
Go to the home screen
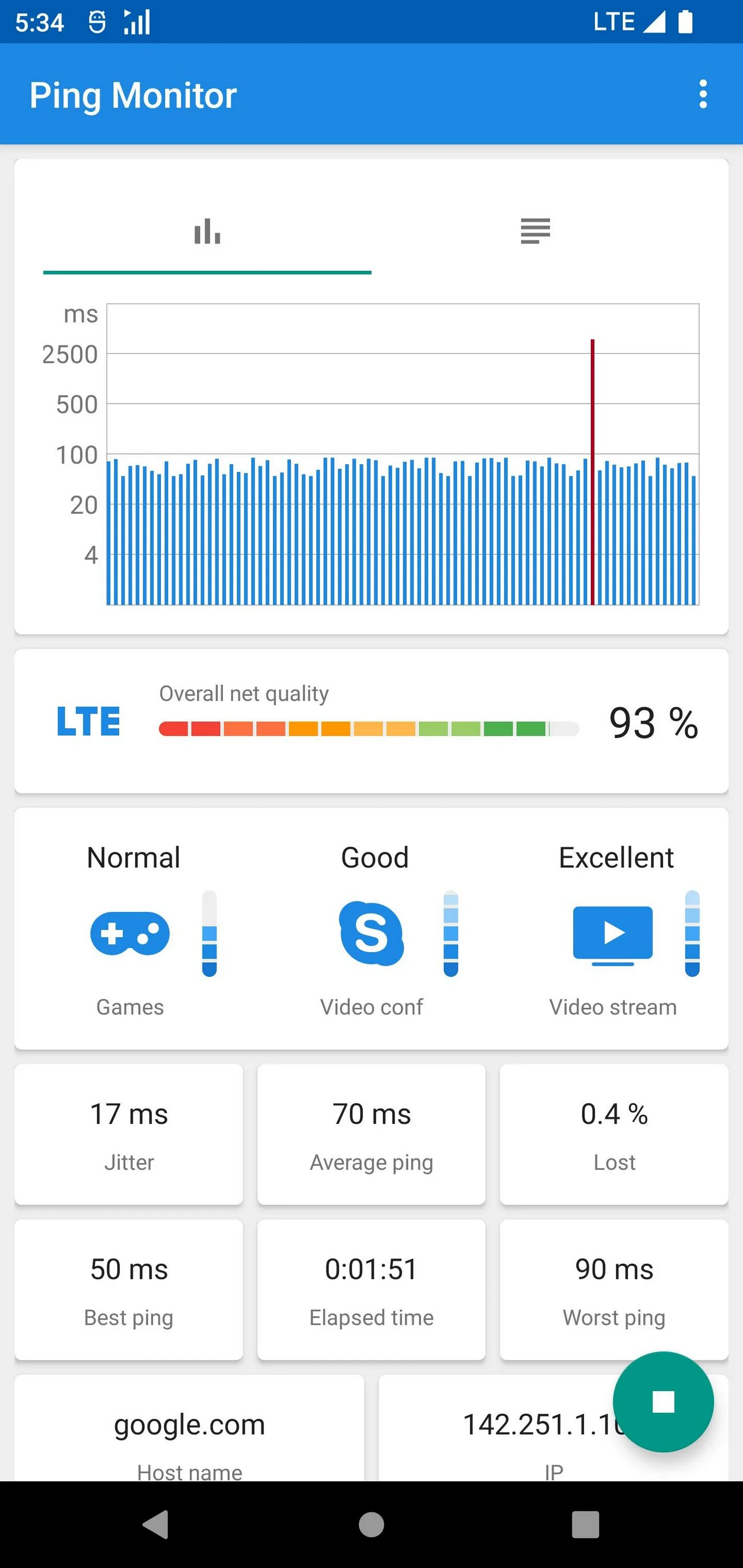click(x=371, y=1524)
